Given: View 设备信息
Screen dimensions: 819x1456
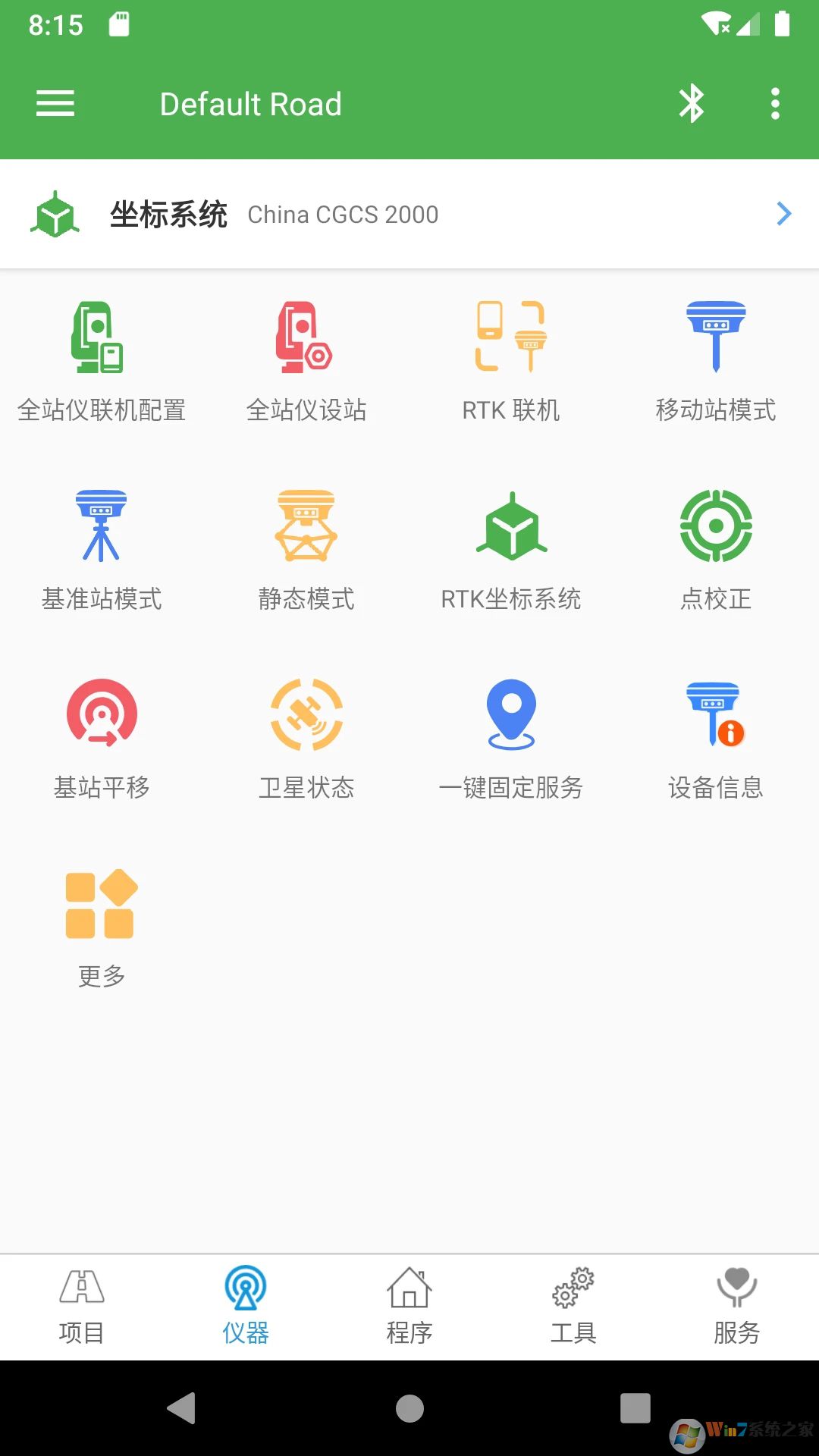Looking at the screenshot, I should point(716,737).
